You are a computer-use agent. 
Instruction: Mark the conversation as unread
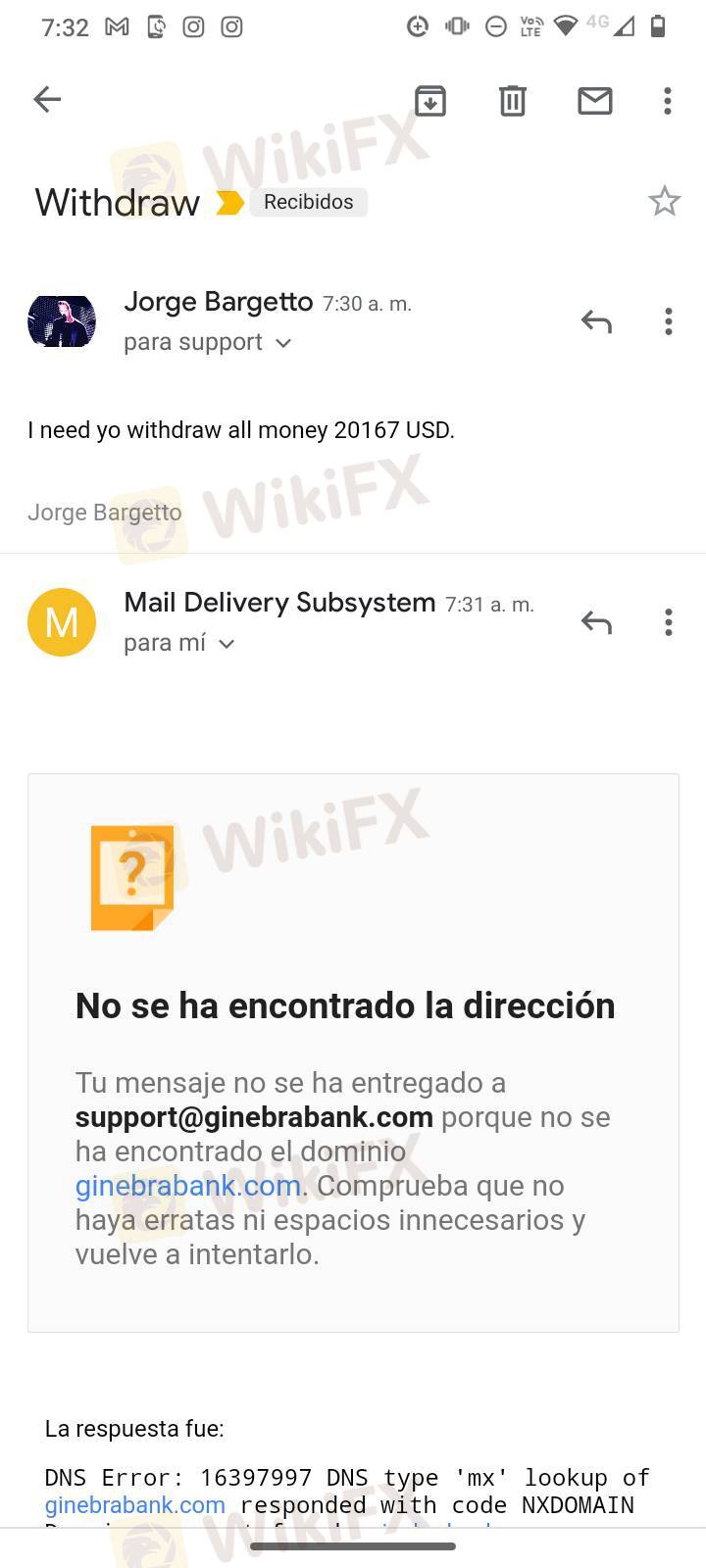[594, 100]
